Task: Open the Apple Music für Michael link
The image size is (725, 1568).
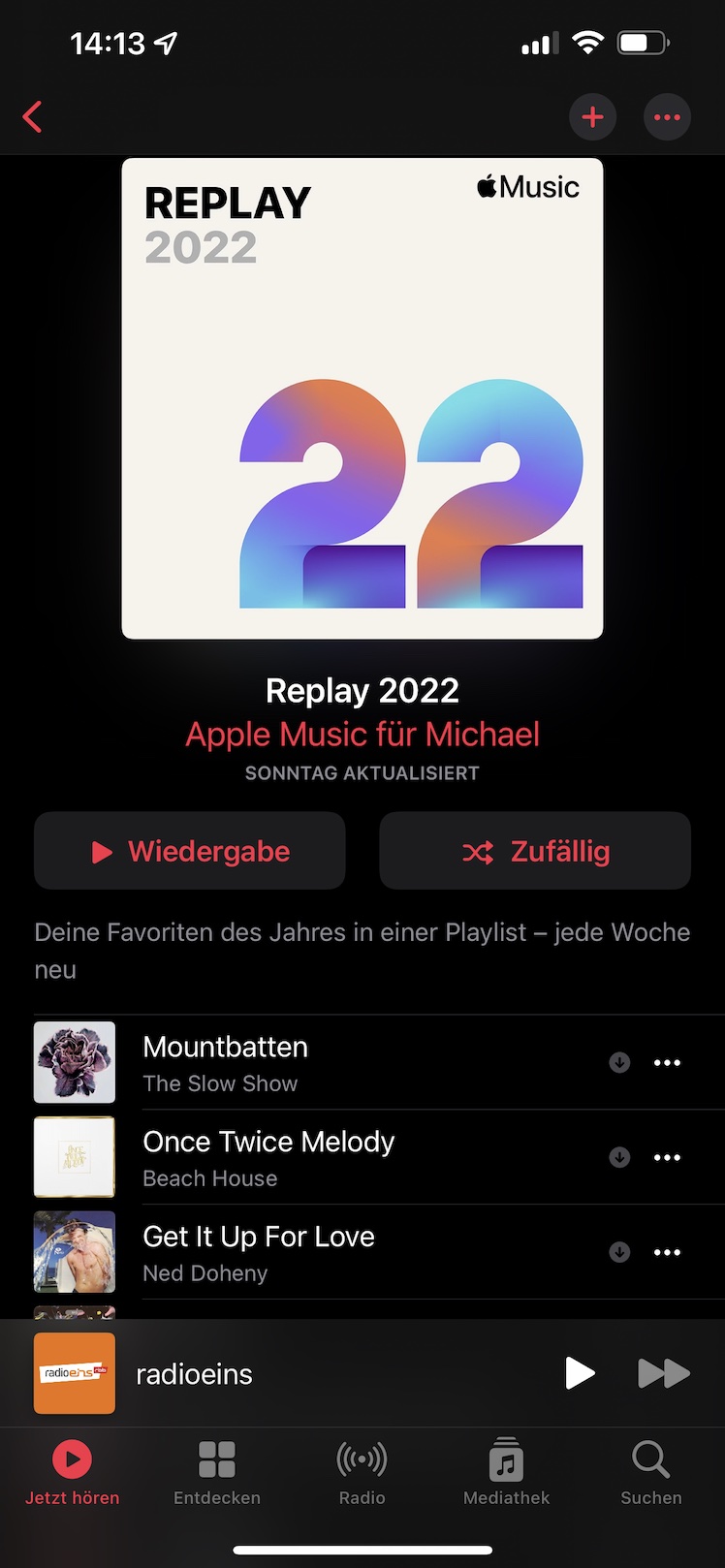Action: click(362, 734)
